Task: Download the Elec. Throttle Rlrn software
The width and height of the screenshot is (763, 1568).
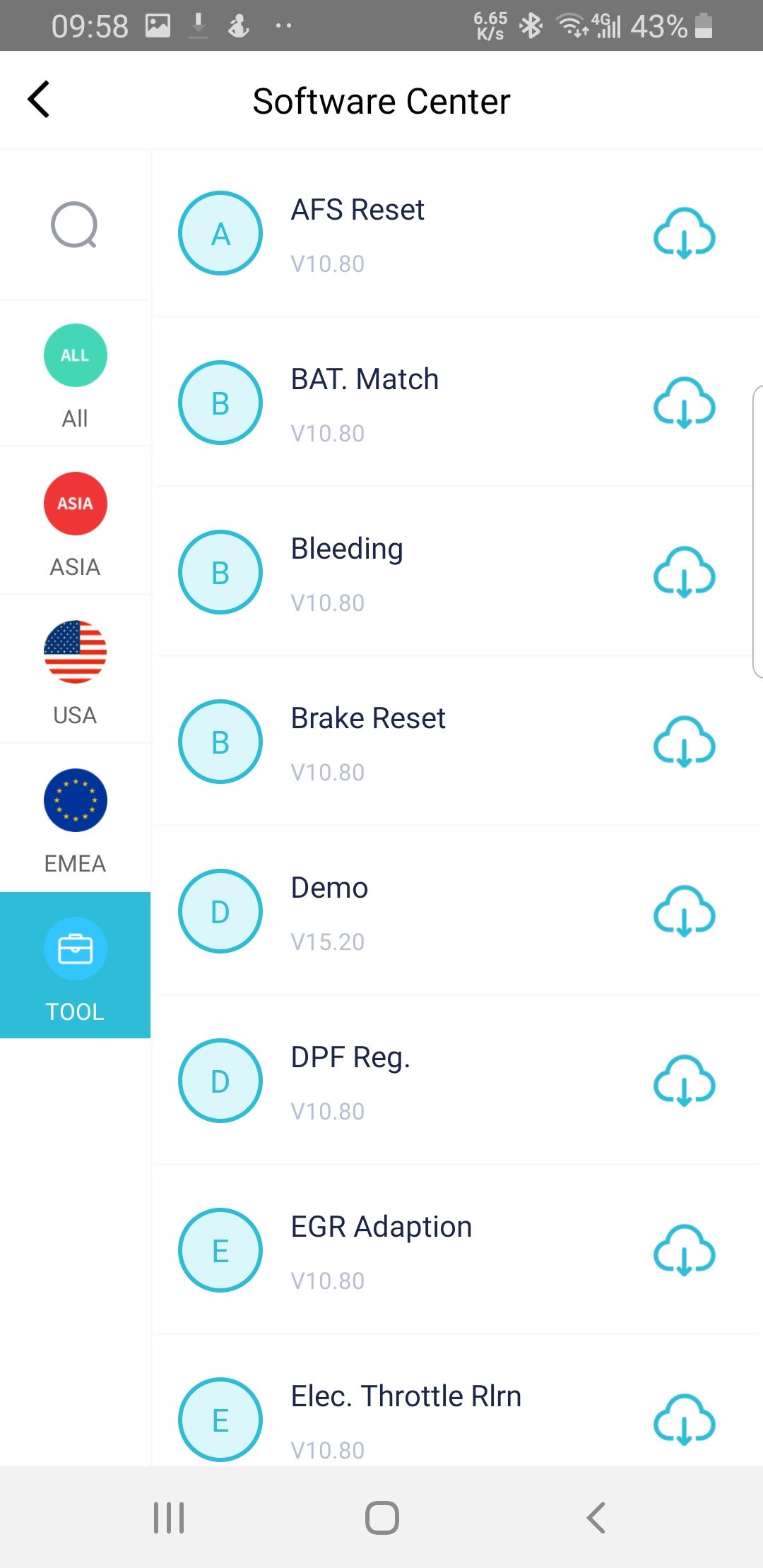Action: tap(684, 1421)
